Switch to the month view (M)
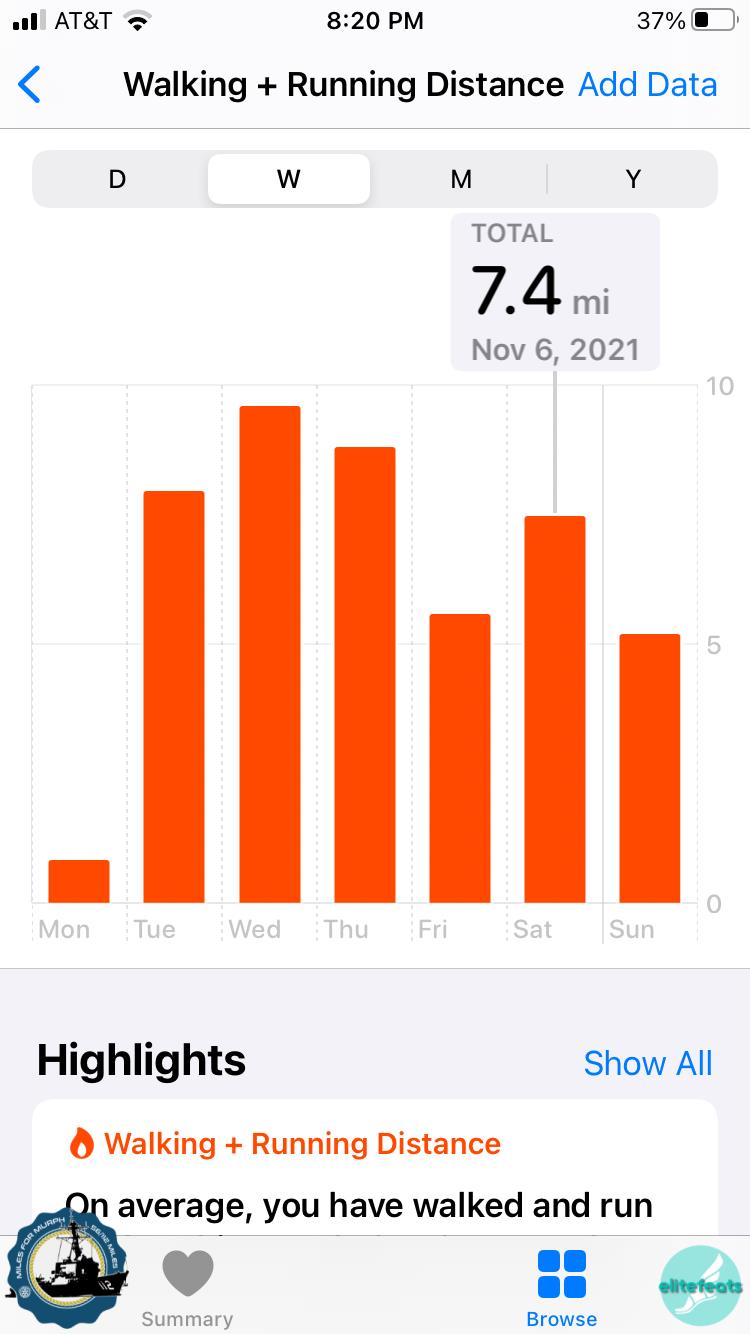This screenshot has height=1334, width=750. 460,179
